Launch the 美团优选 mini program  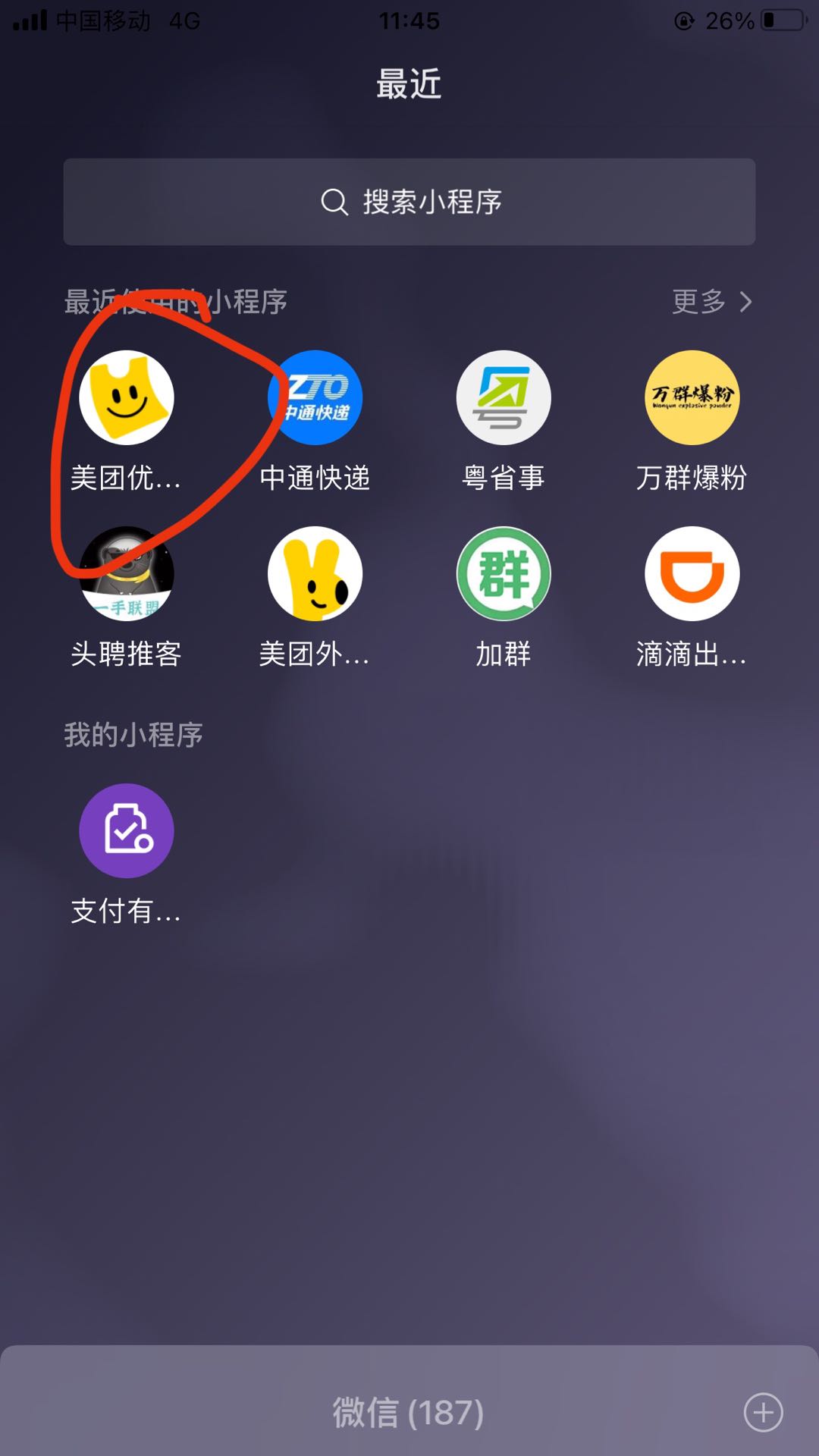click(127, 398)
